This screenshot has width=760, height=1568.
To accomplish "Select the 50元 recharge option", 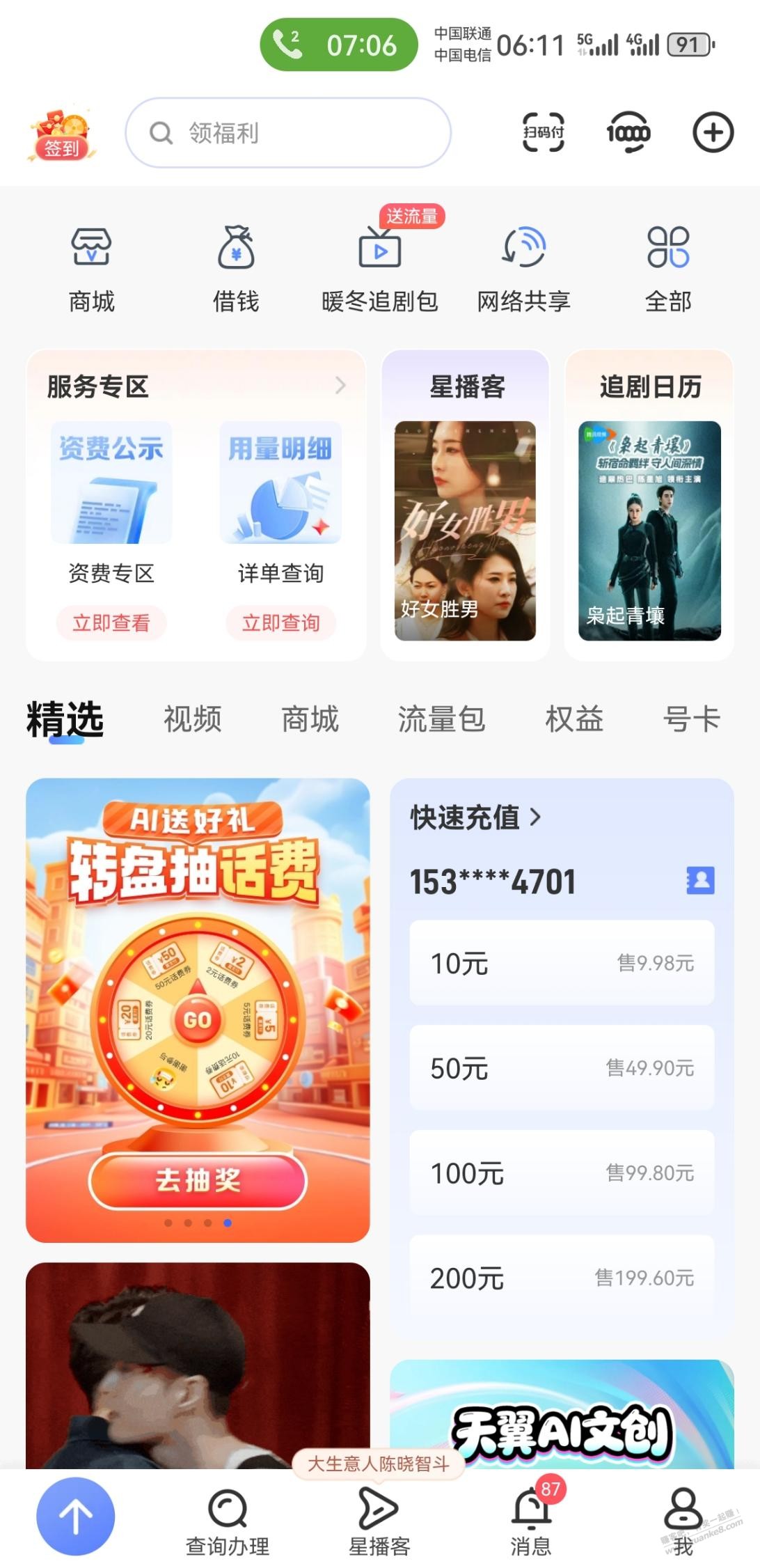I will 562,1067.
